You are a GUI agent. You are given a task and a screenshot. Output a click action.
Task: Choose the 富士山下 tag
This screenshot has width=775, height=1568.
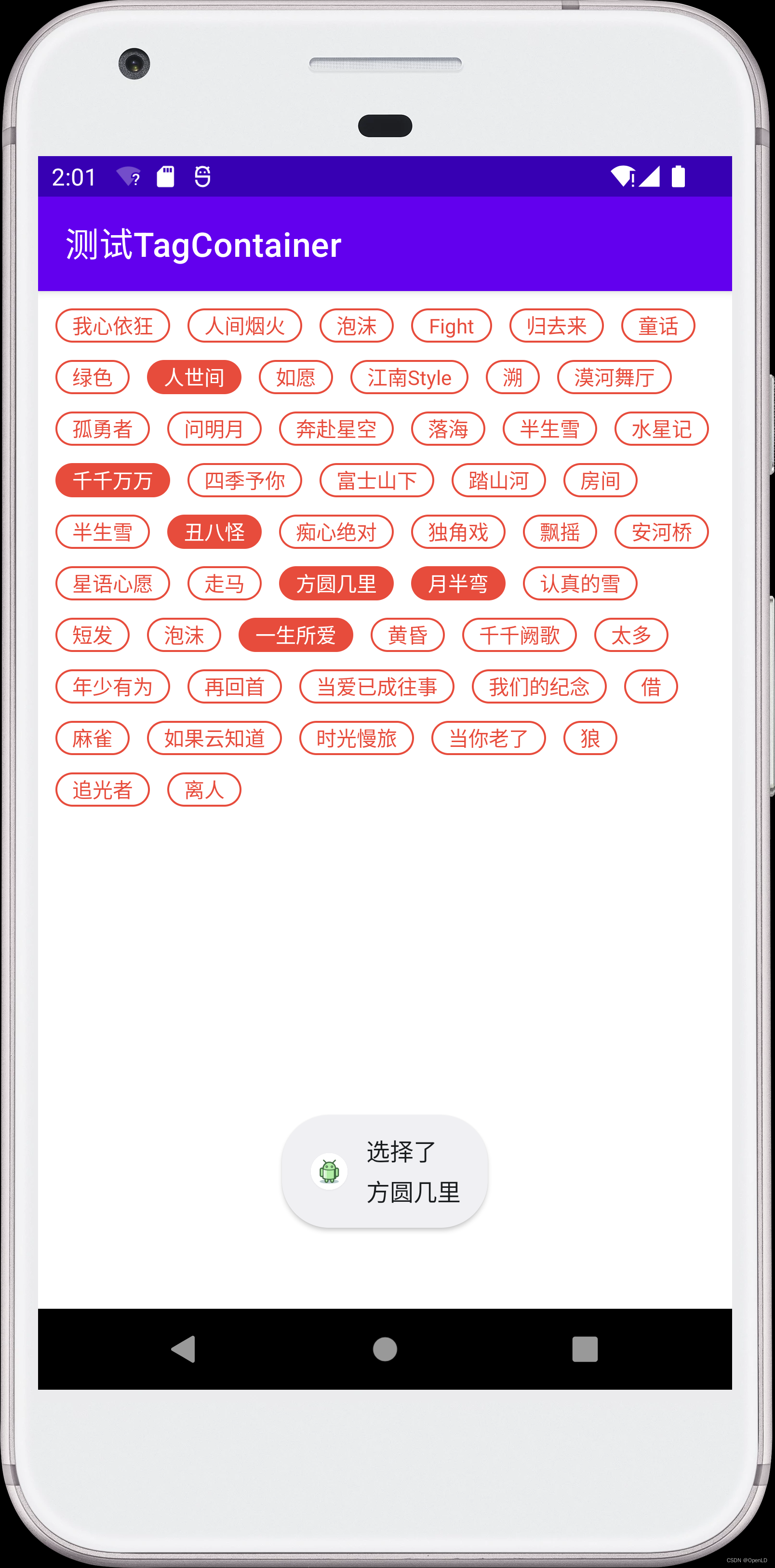[x=377, y=480]
